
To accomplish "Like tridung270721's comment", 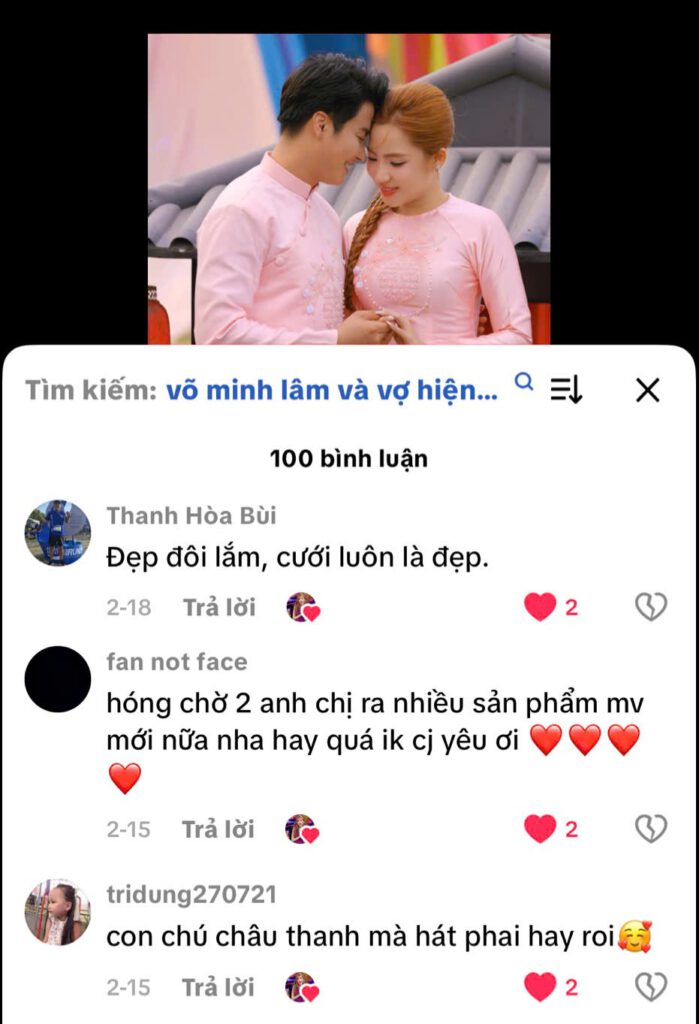I will tap(540, 987).
